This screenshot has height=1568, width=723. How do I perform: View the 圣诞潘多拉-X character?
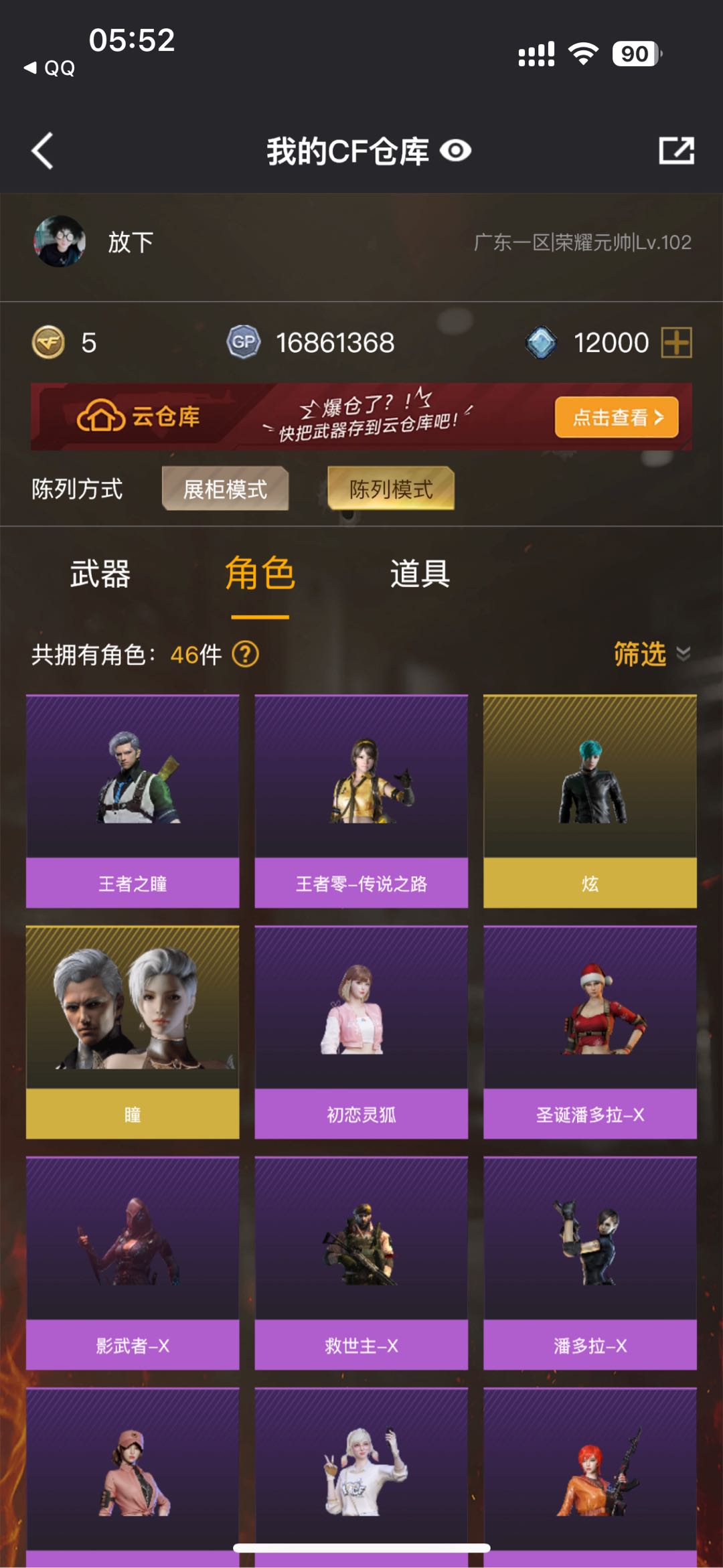click(590, 1032)
